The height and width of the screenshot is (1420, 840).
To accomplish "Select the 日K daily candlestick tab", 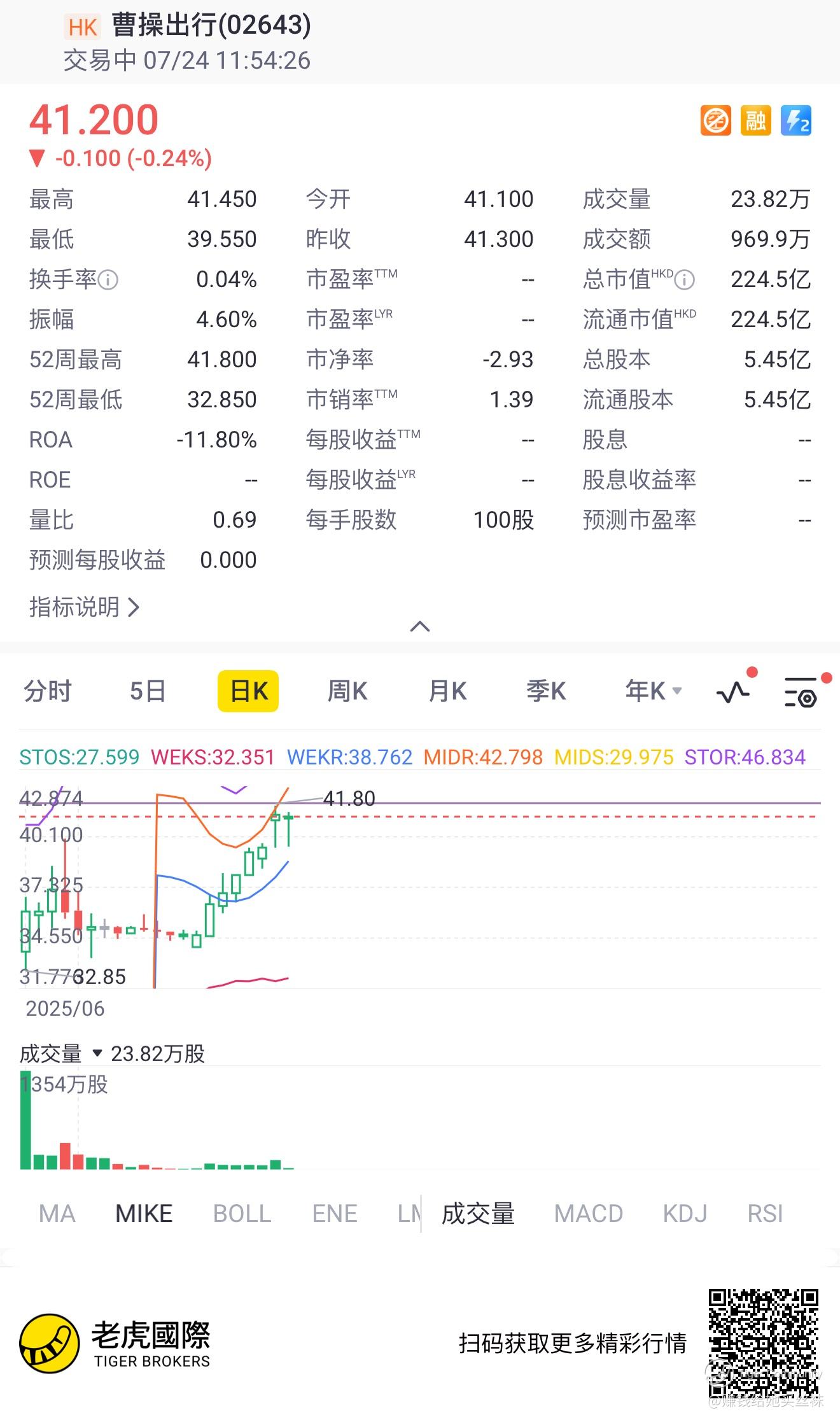I will pos(248,691).
